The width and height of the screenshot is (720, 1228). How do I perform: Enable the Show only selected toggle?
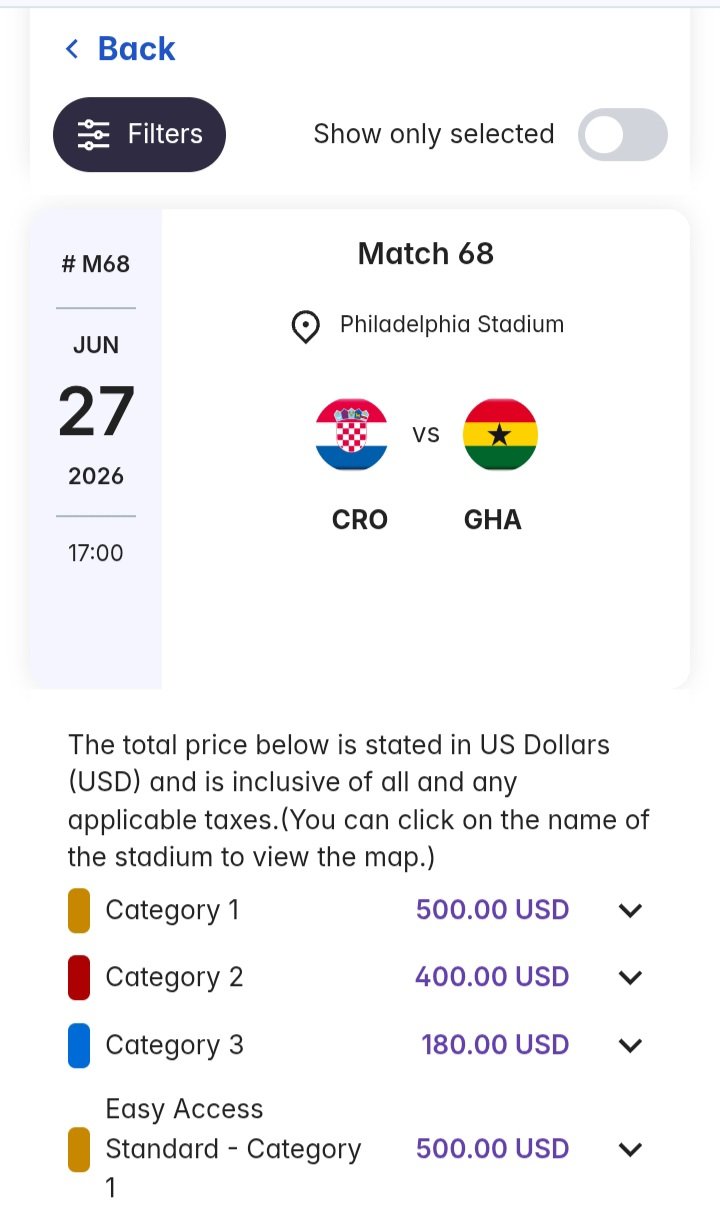(622, 134)
